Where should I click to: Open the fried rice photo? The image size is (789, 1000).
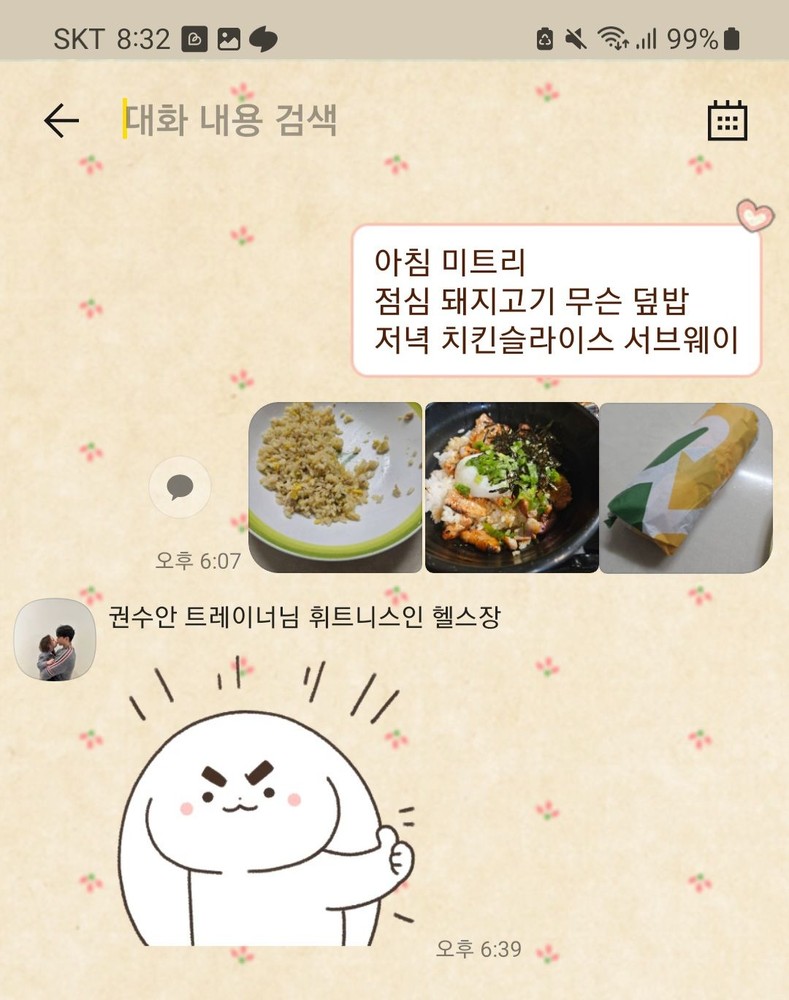click(x=335, y=487)
